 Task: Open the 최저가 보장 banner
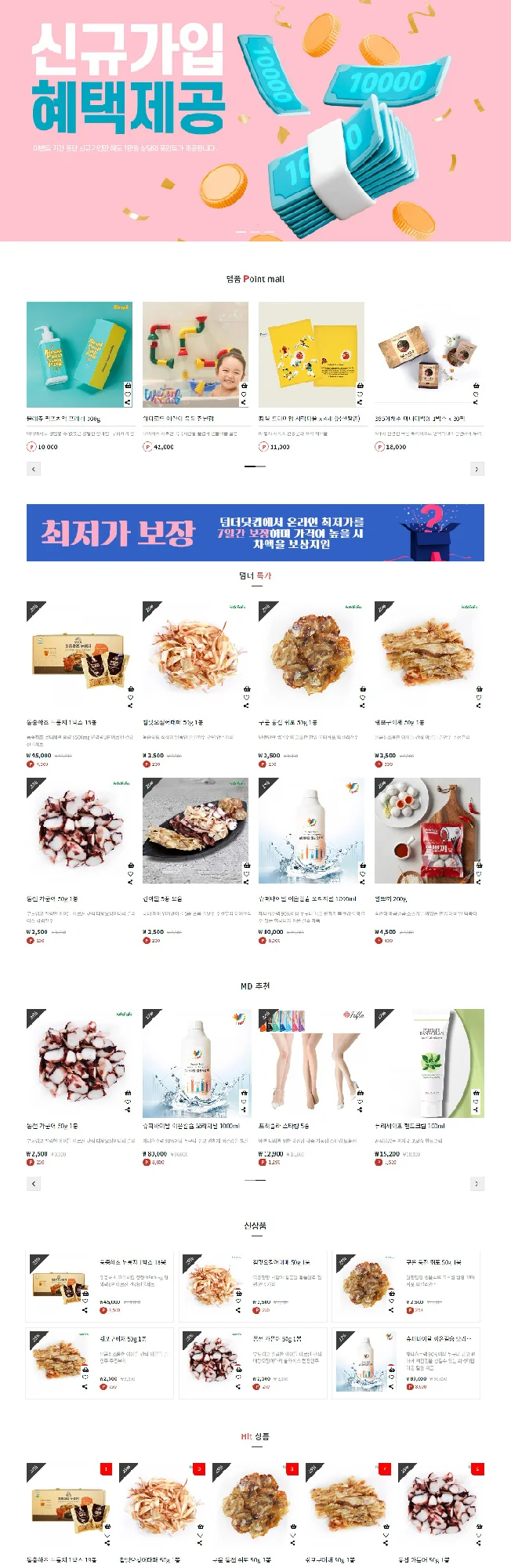[255, 532]
